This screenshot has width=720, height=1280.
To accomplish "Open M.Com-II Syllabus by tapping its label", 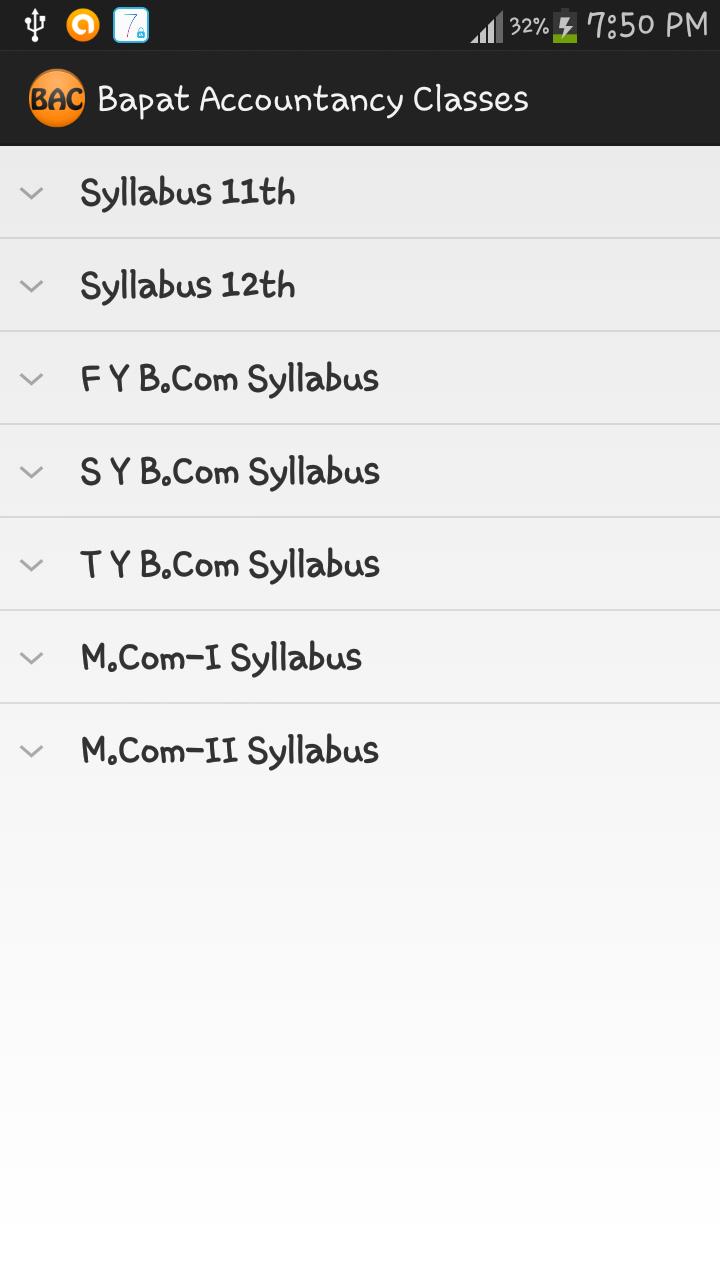I will click(x=230, y=750).
